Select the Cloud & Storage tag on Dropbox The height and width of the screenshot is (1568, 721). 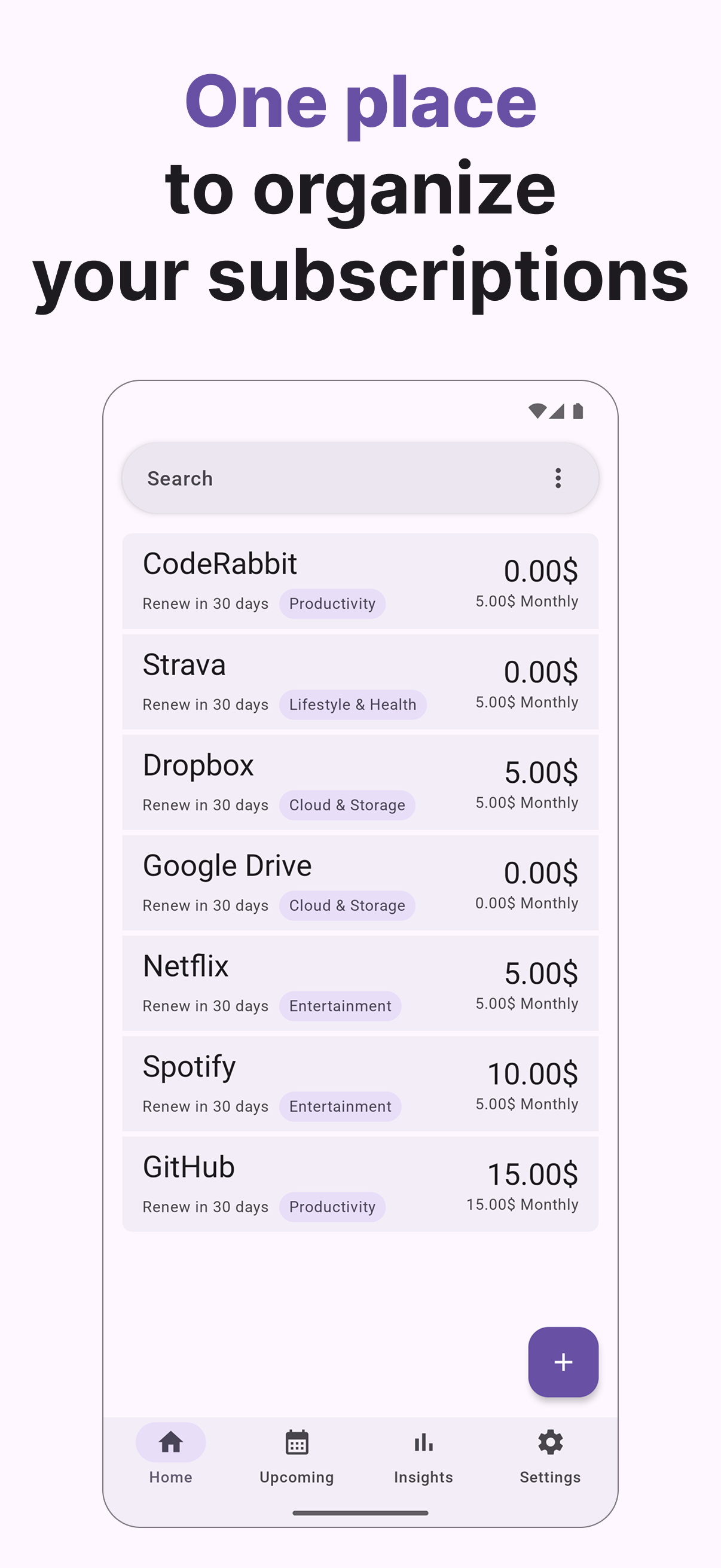pyautogui.click(x=347, y=805)
